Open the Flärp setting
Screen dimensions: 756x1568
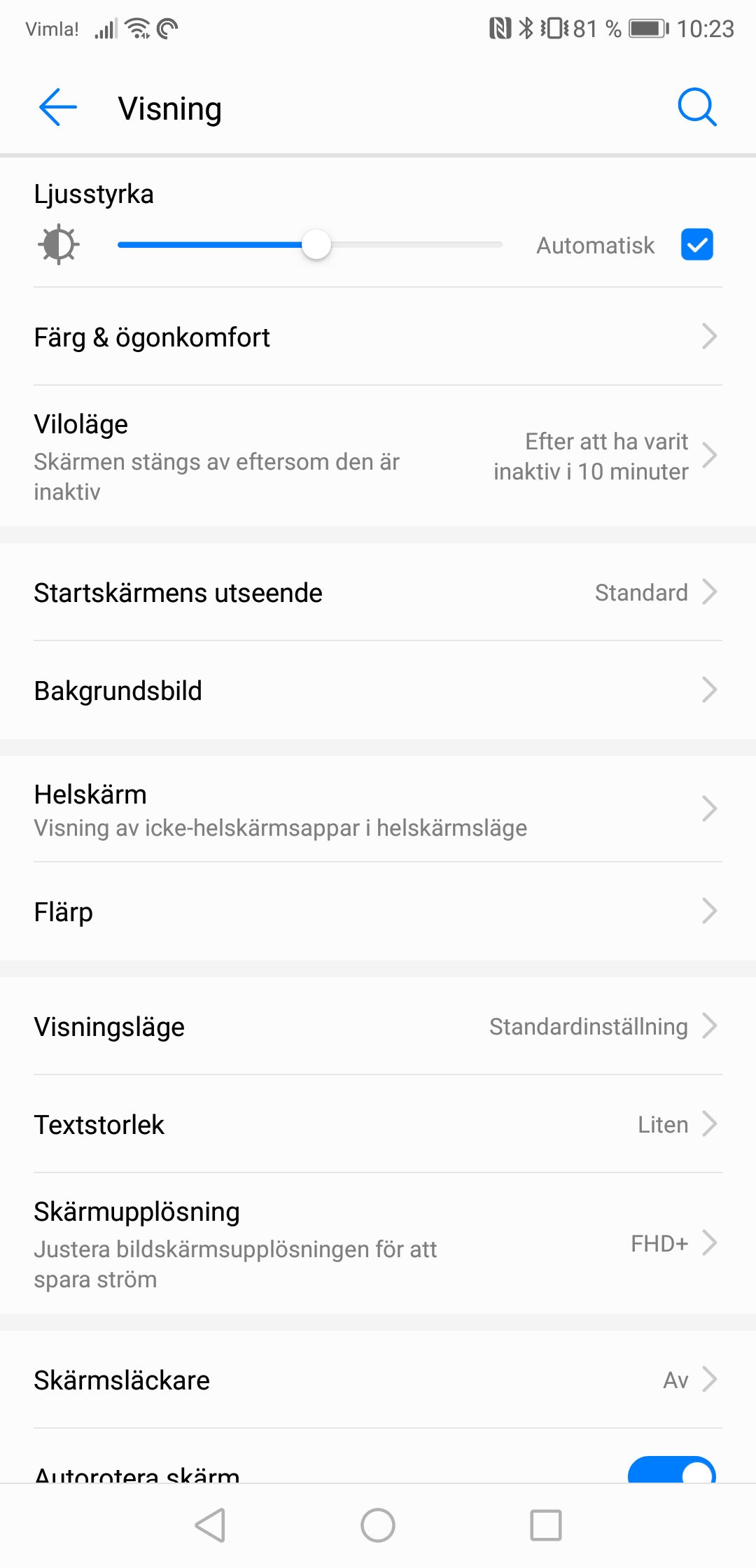click(x=378, y=912)
